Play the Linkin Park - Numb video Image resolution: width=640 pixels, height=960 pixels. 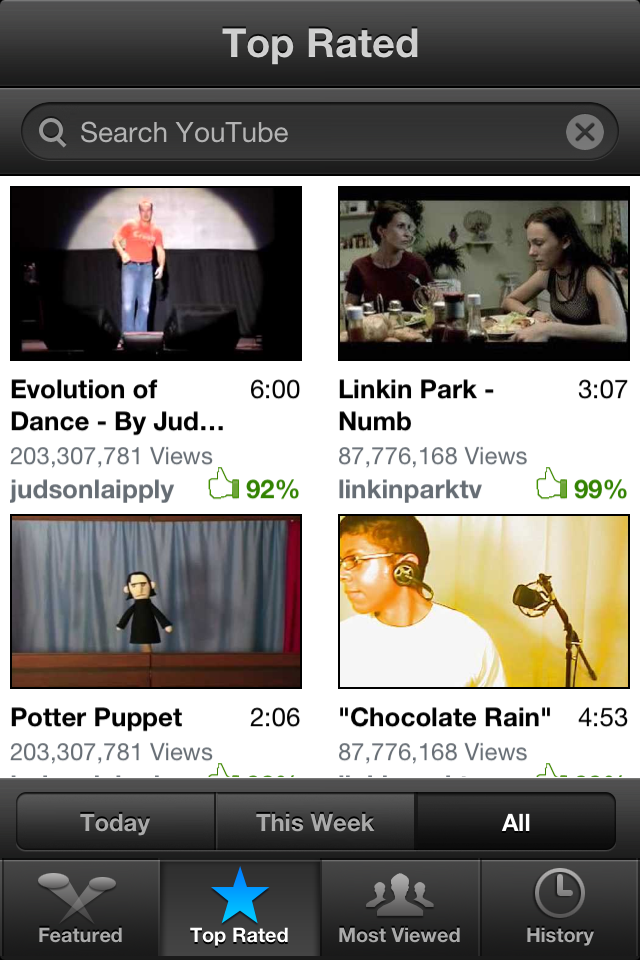click(484, 274)
